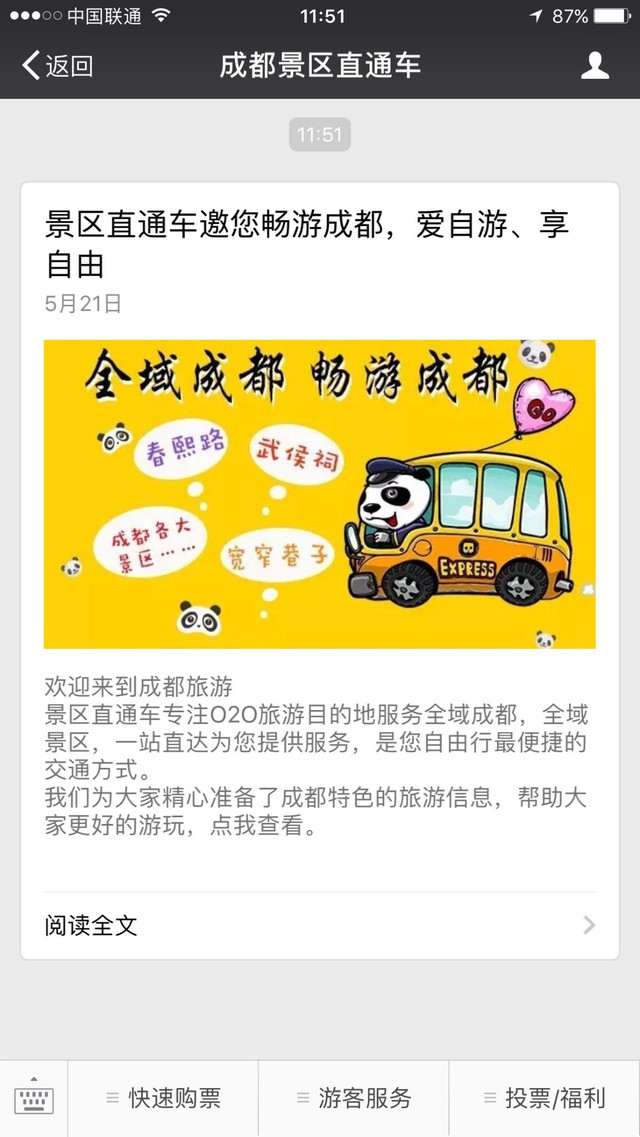Open the account profile icon
This screenshot has height=1137, width=640.
tap(595, 66)
